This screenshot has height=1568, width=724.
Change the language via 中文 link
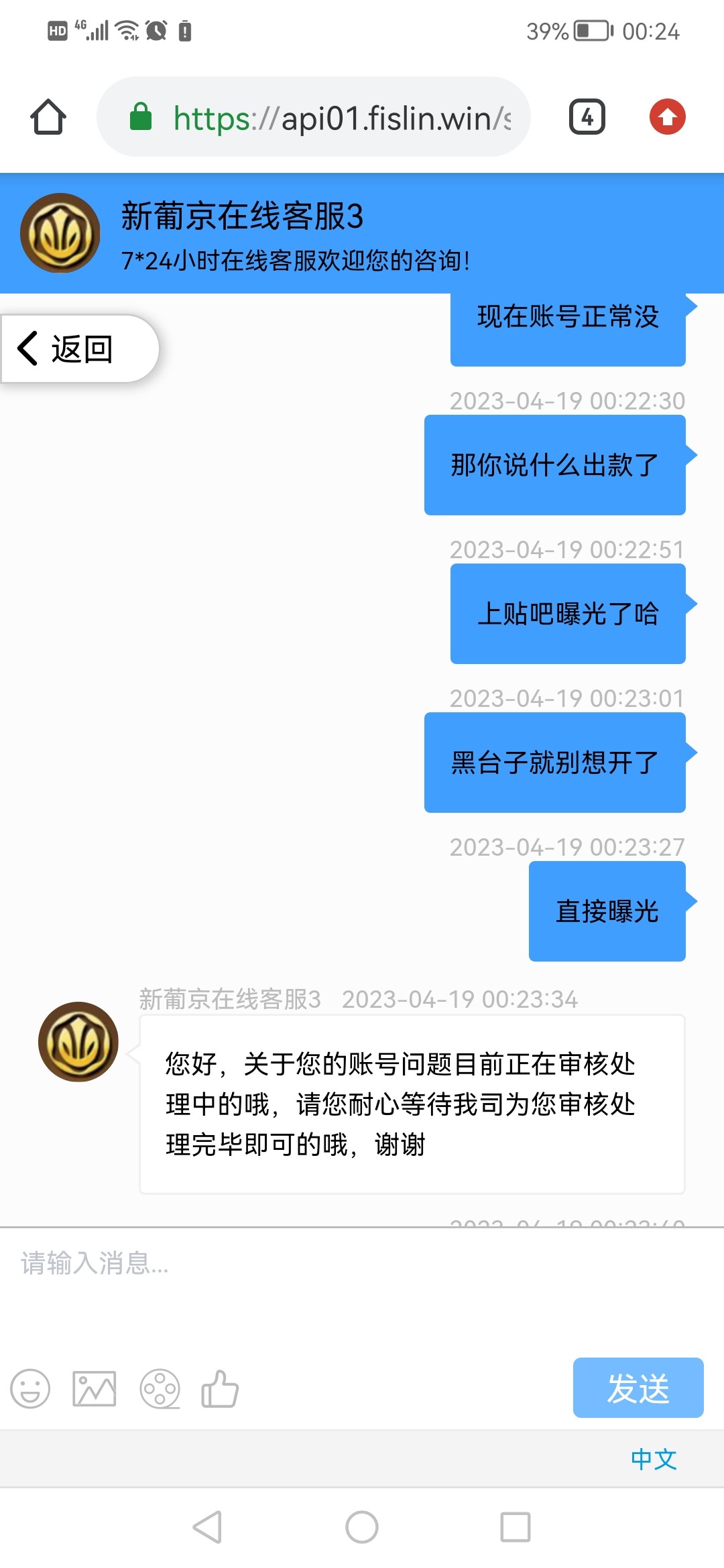pos(653,1459)
